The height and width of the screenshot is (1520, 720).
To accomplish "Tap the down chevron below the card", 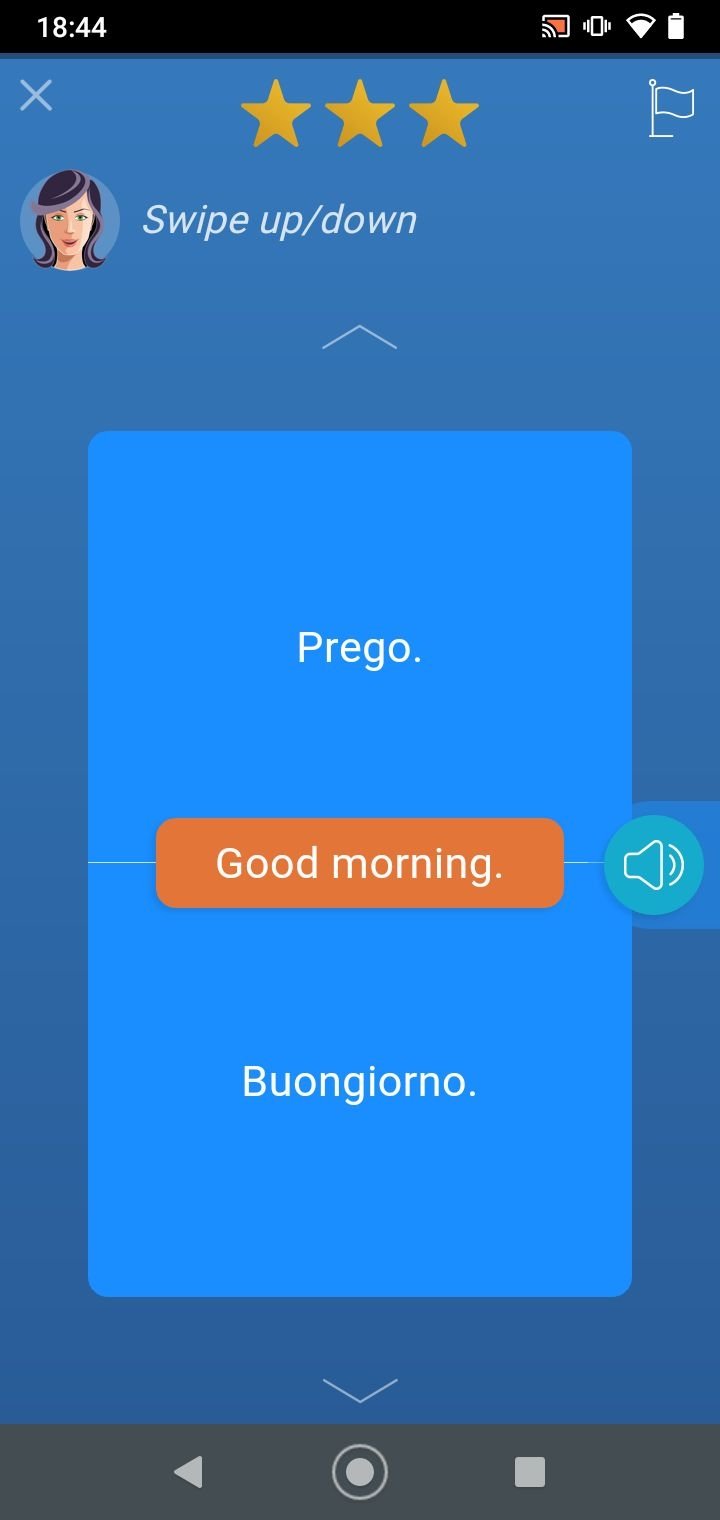I will click(x=360, y=1390).
